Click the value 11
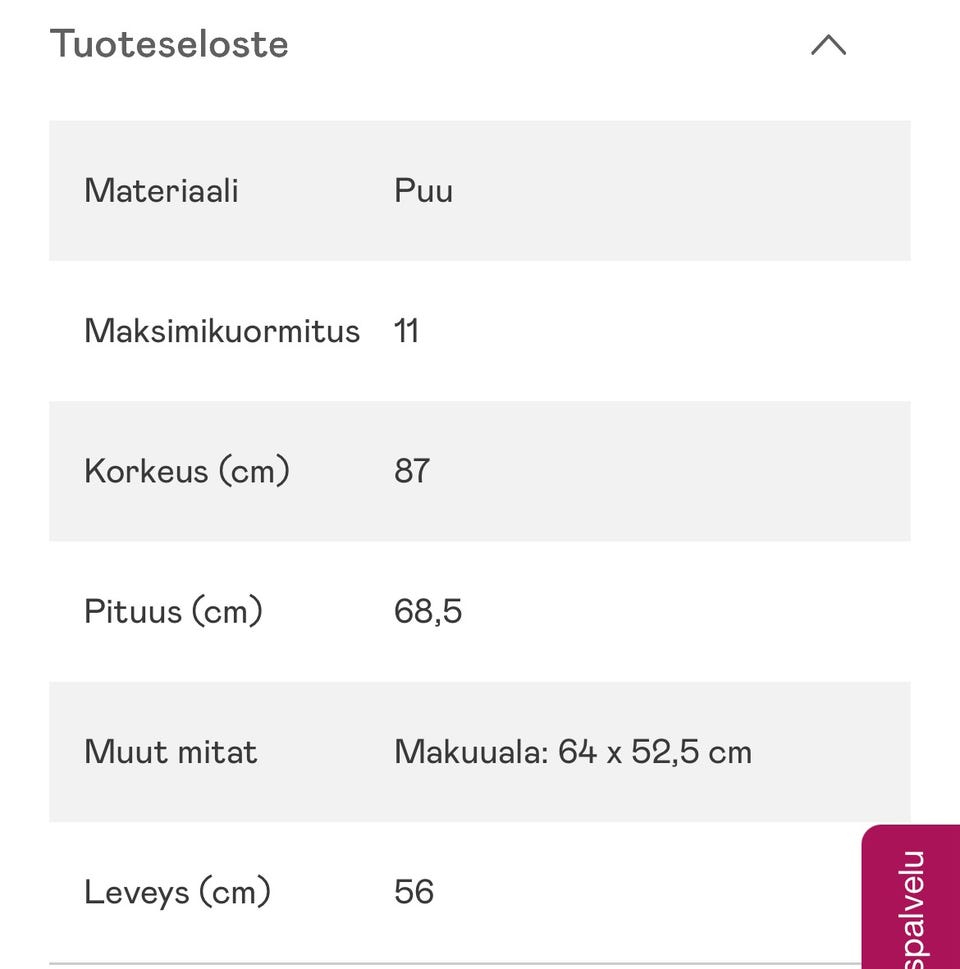 407,330
